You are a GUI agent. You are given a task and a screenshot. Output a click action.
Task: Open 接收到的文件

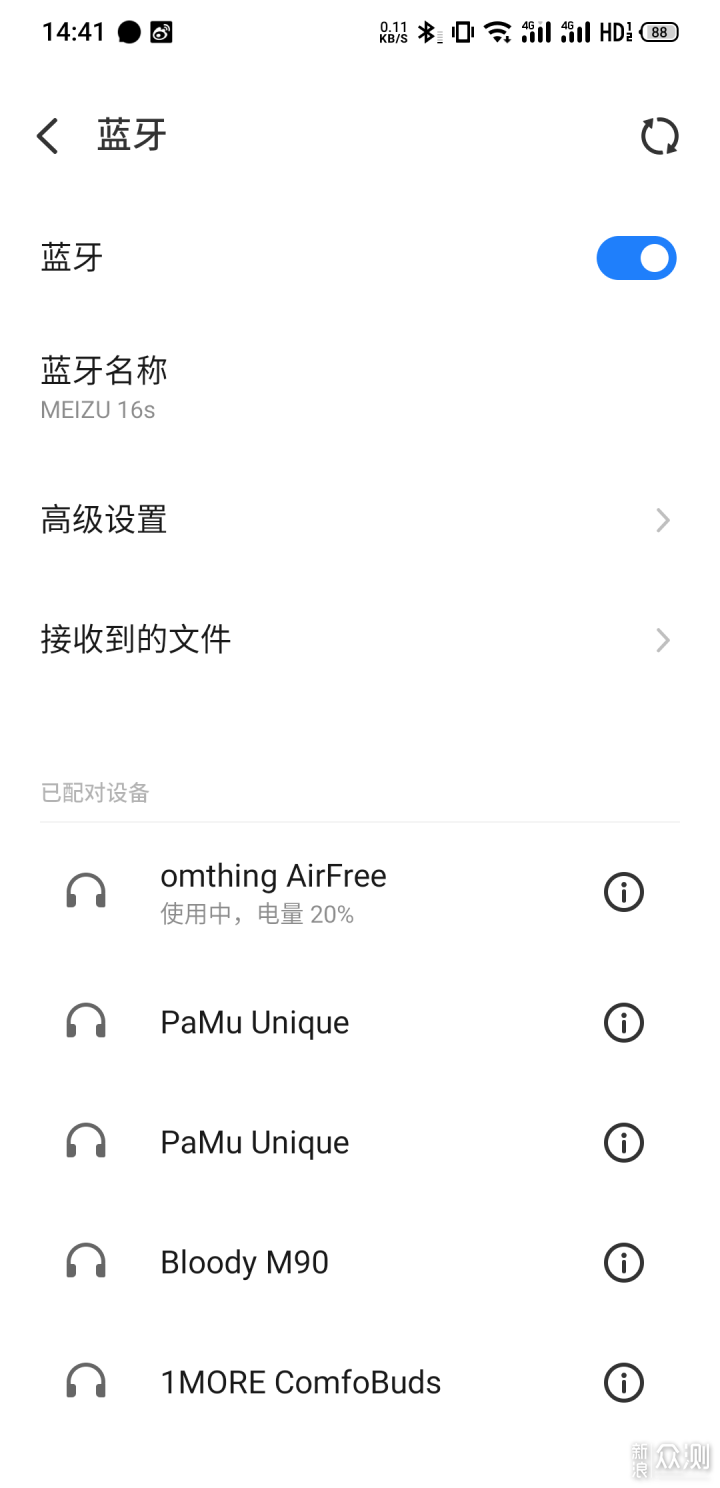[x=360, y=639]
